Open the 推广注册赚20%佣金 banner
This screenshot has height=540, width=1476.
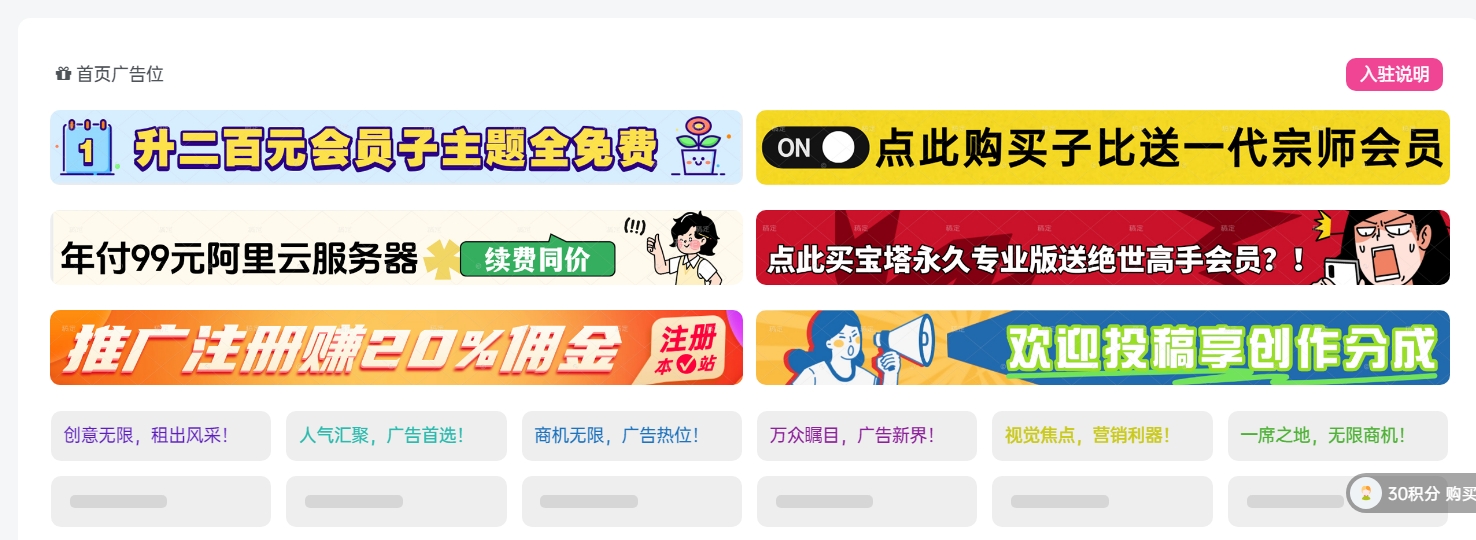click(396, 348)
